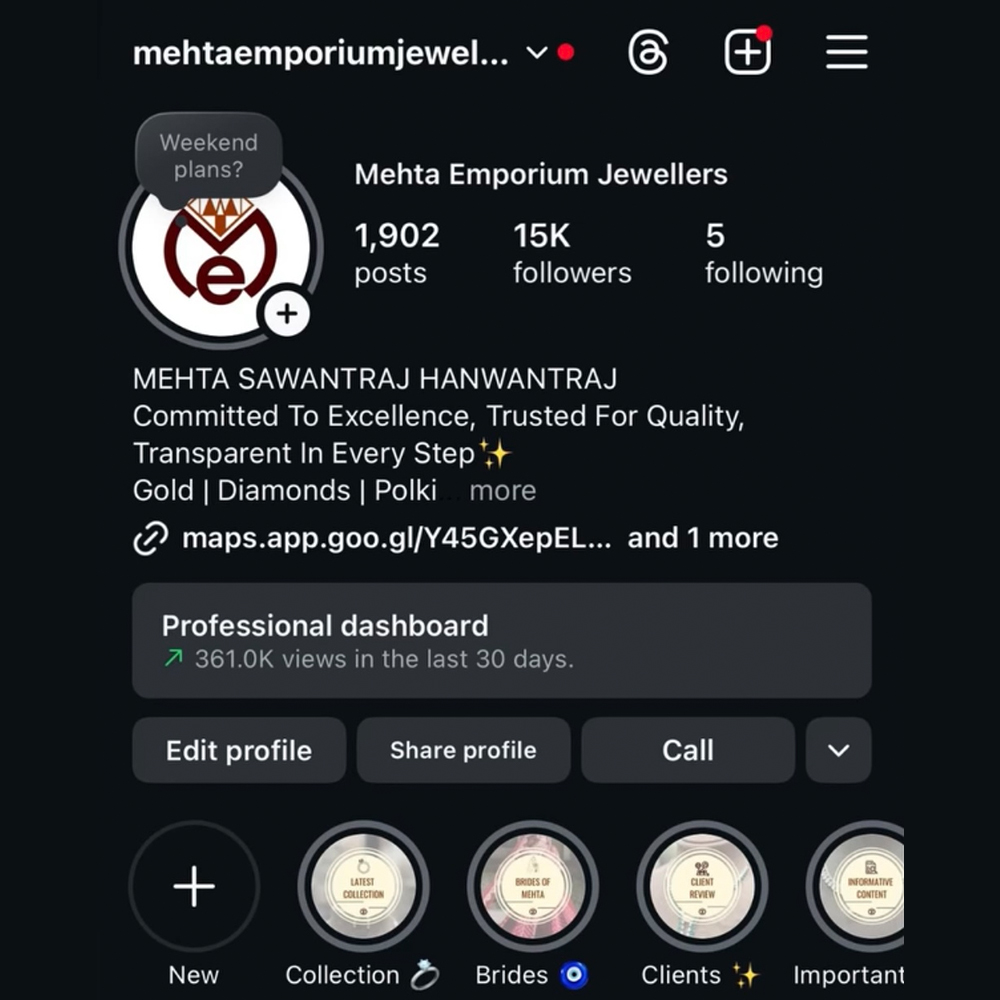Switch accounts via username dropdown
This screenshot has width=1000, height=1000.
(537, 53)
